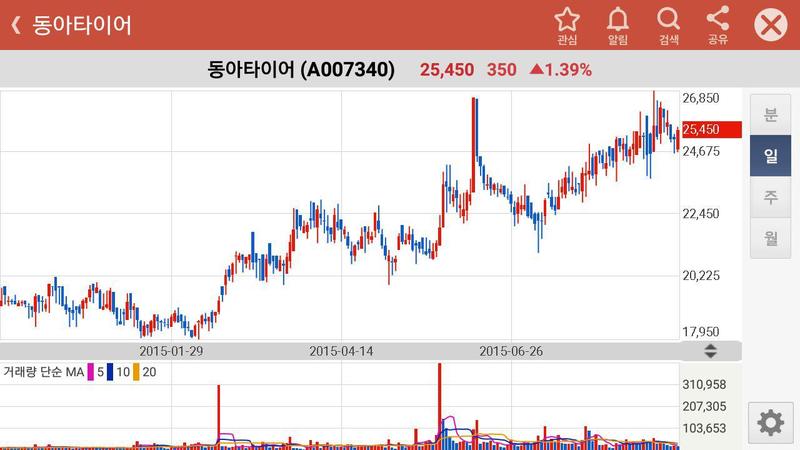
Task: Close the chart with the X button
Action: [770, 25]
